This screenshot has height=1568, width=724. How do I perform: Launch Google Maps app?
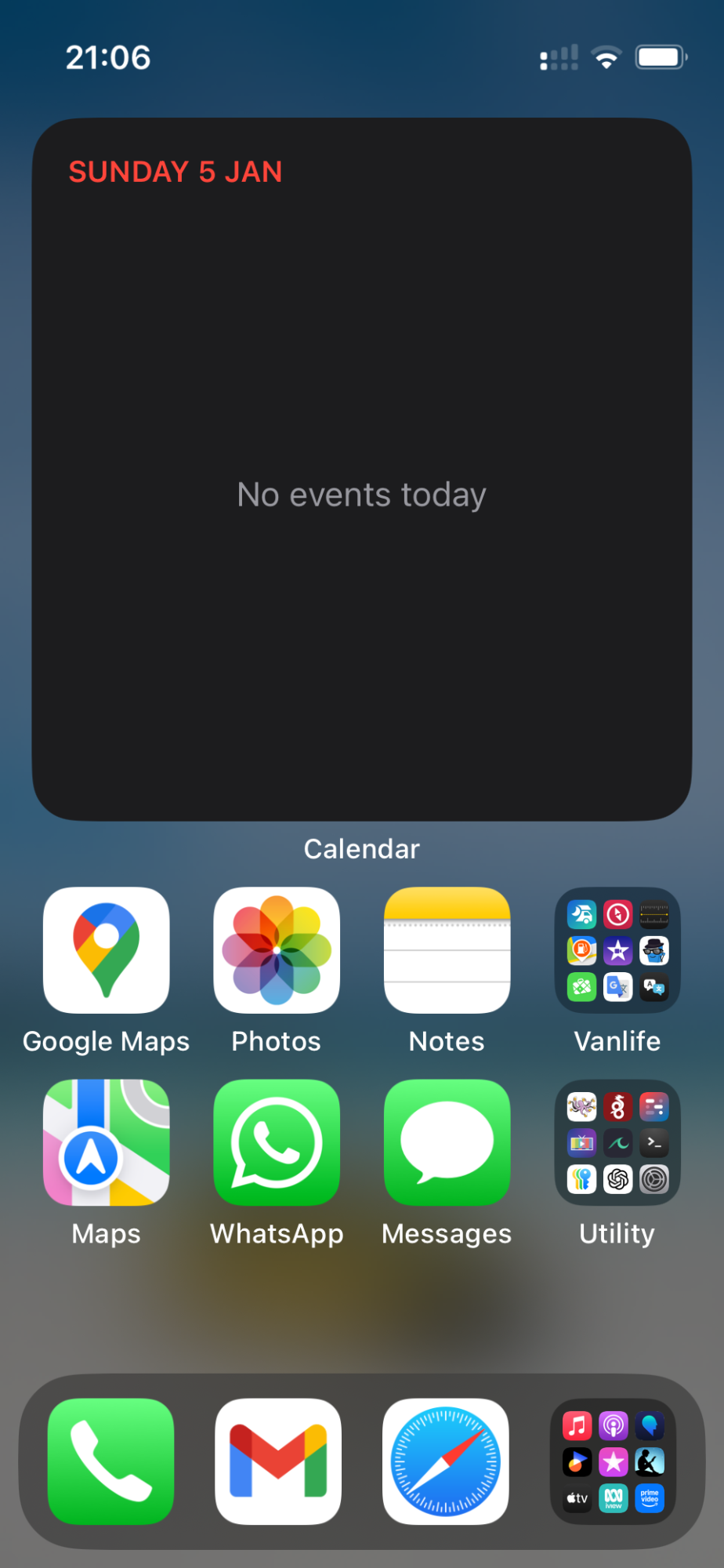coord(107,950)
